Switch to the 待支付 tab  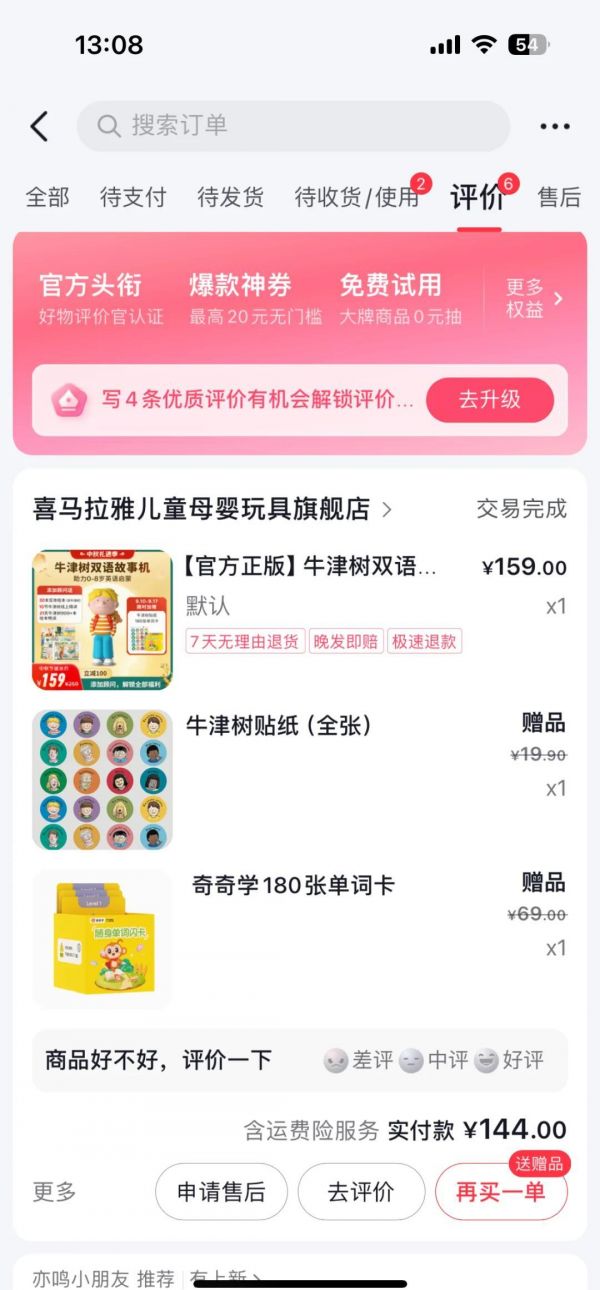pyautogui.click(x=133, y=197)
